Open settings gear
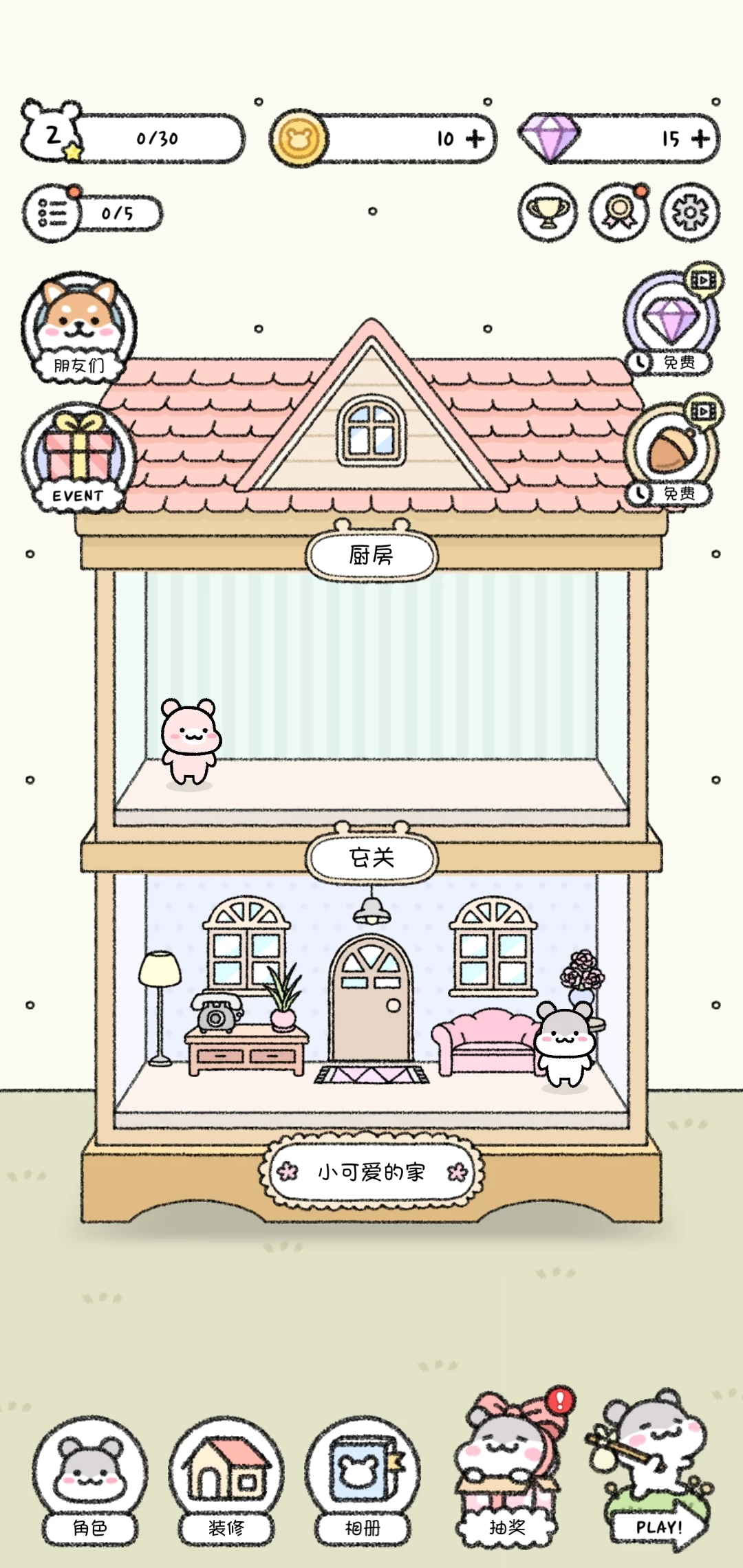The height and width of the screenshot is (1568, 743). pyautogui.click(x=690, y=213)
